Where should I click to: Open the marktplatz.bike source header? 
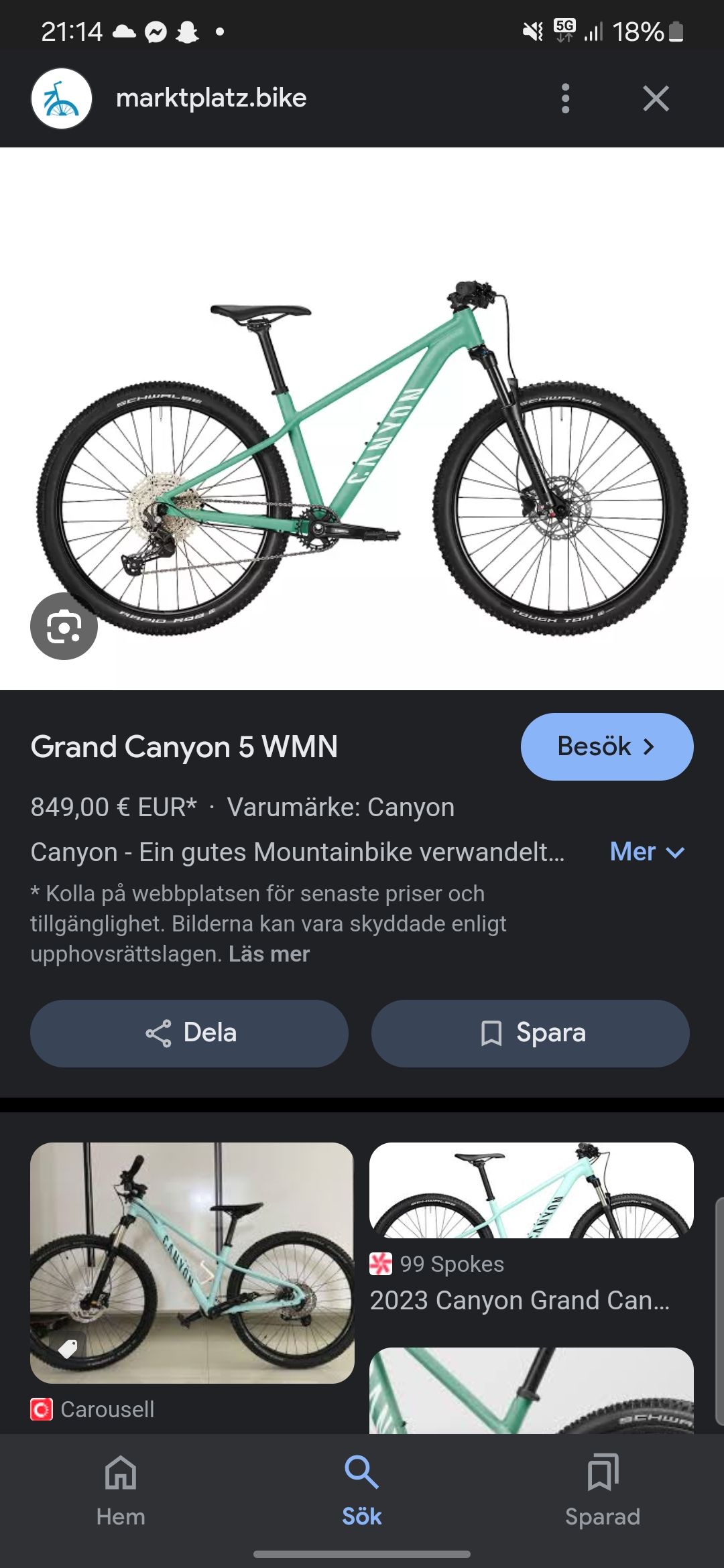coord(210,99)
